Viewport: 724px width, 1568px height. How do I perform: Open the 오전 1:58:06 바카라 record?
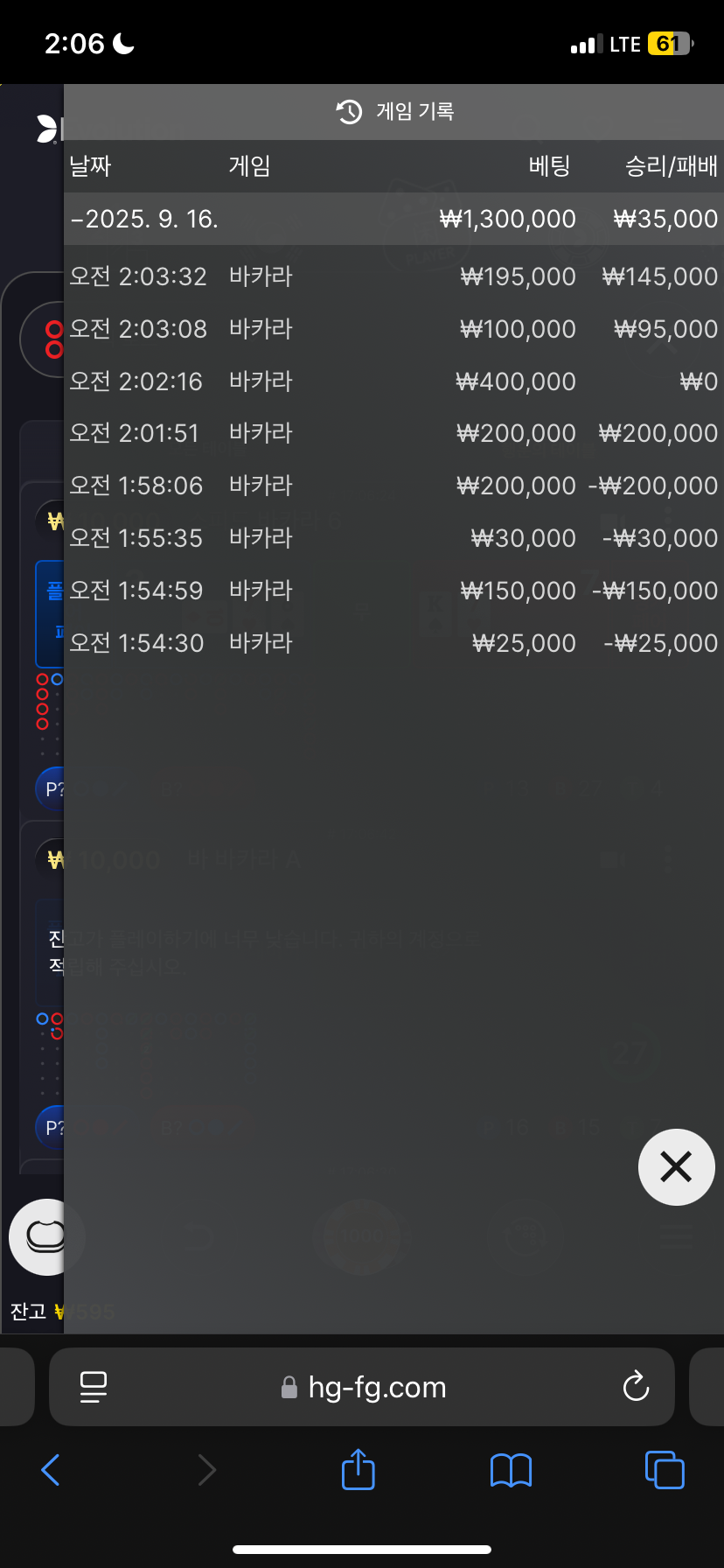393,486
